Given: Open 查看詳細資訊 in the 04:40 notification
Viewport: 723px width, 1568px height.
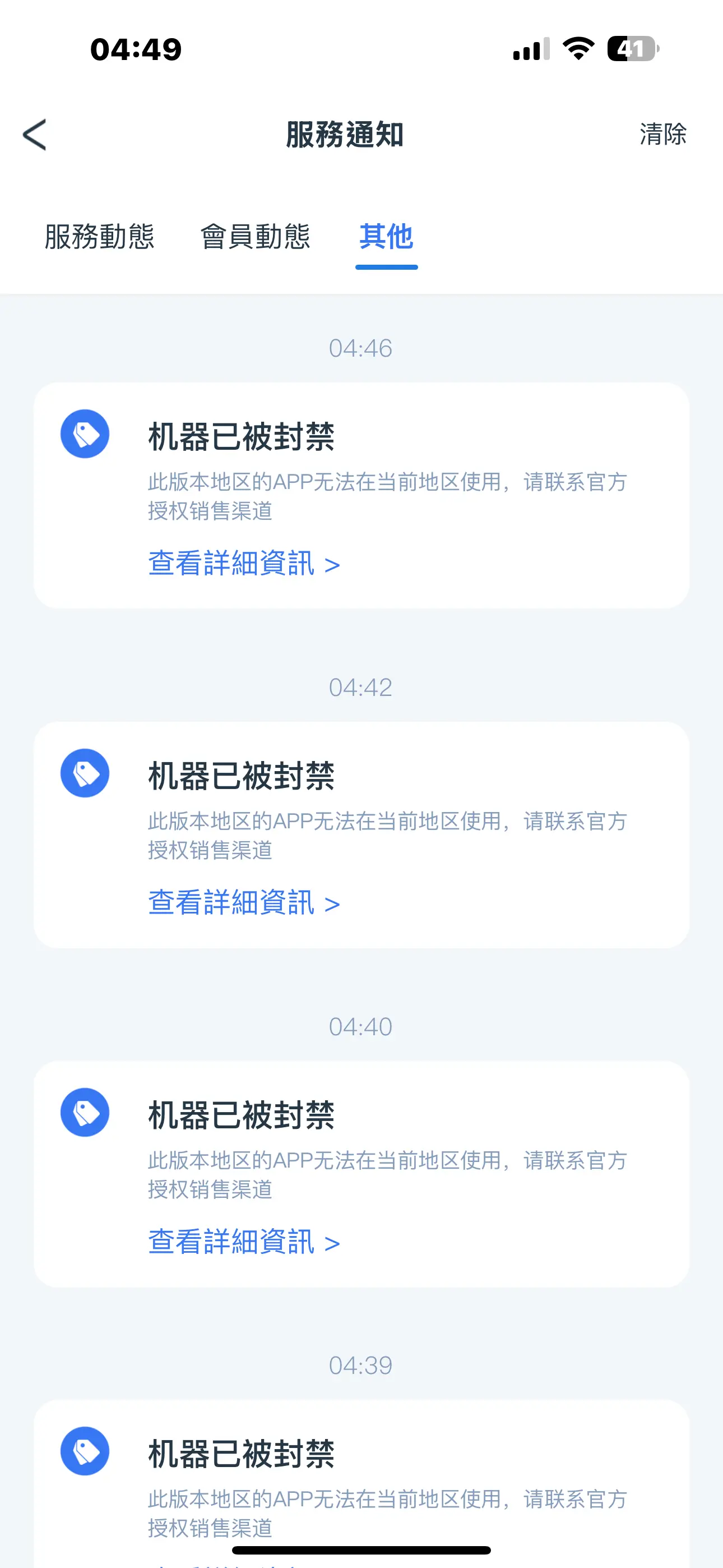Looking at the screenshot, I should (244, 1241).
